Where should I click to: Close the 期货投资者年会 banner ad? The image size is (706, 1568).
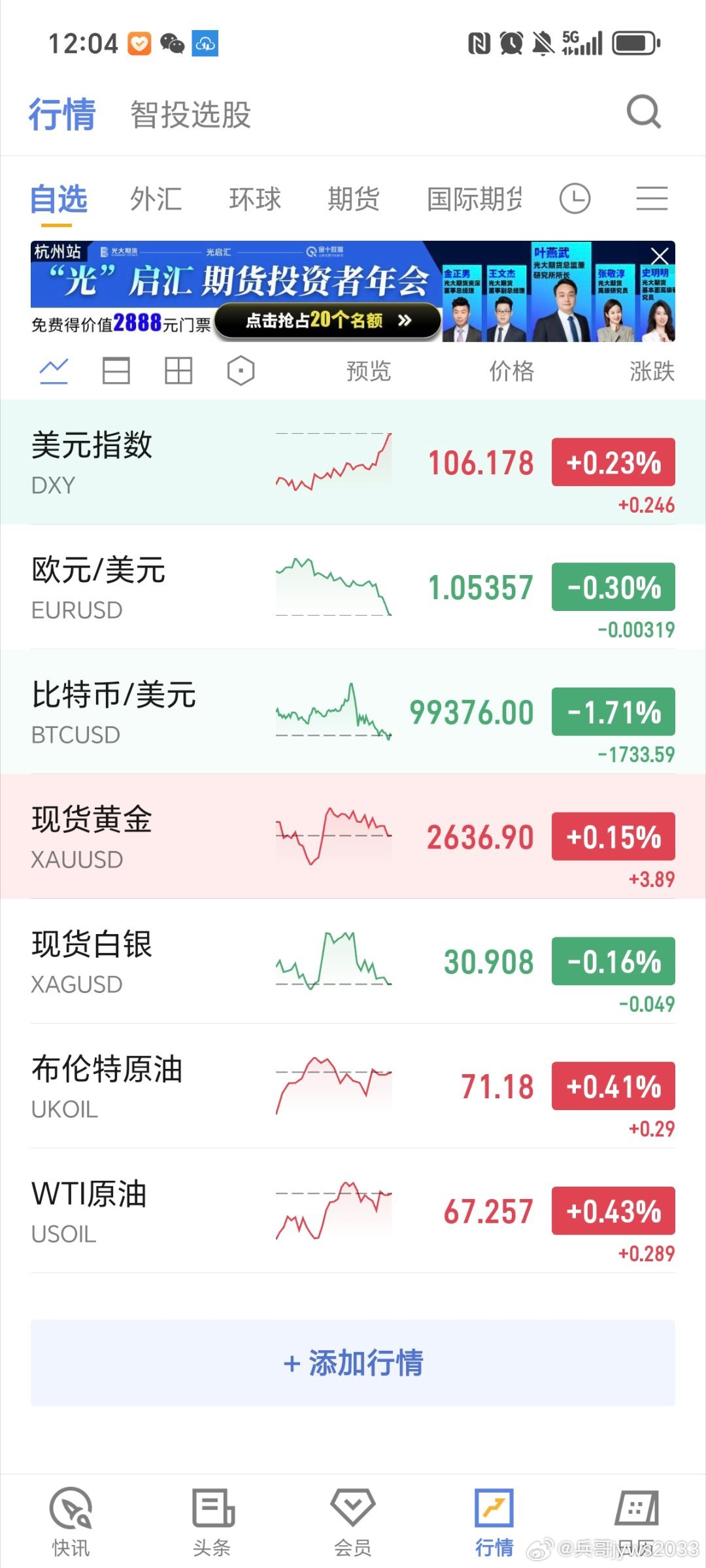[660, 256]
